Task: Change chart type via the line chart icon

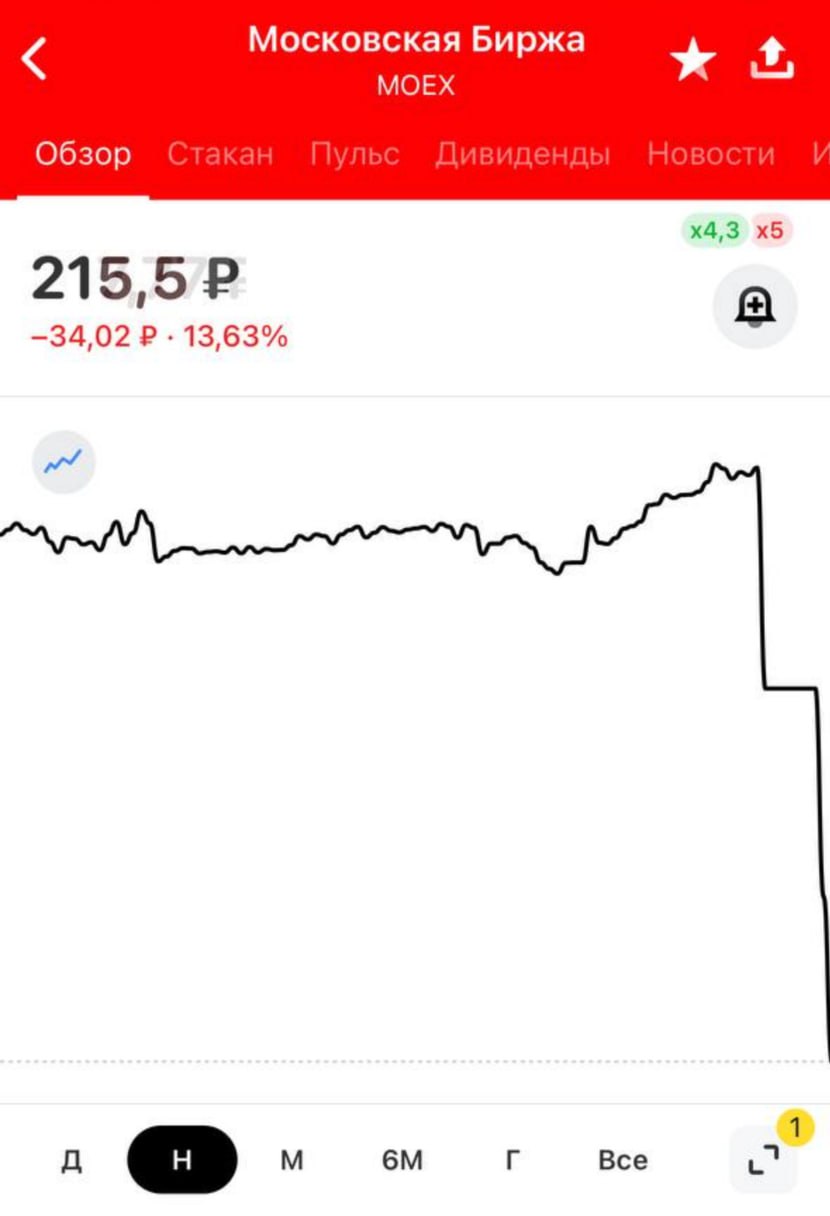Action: pyautogui.click(x=64, y=462)
